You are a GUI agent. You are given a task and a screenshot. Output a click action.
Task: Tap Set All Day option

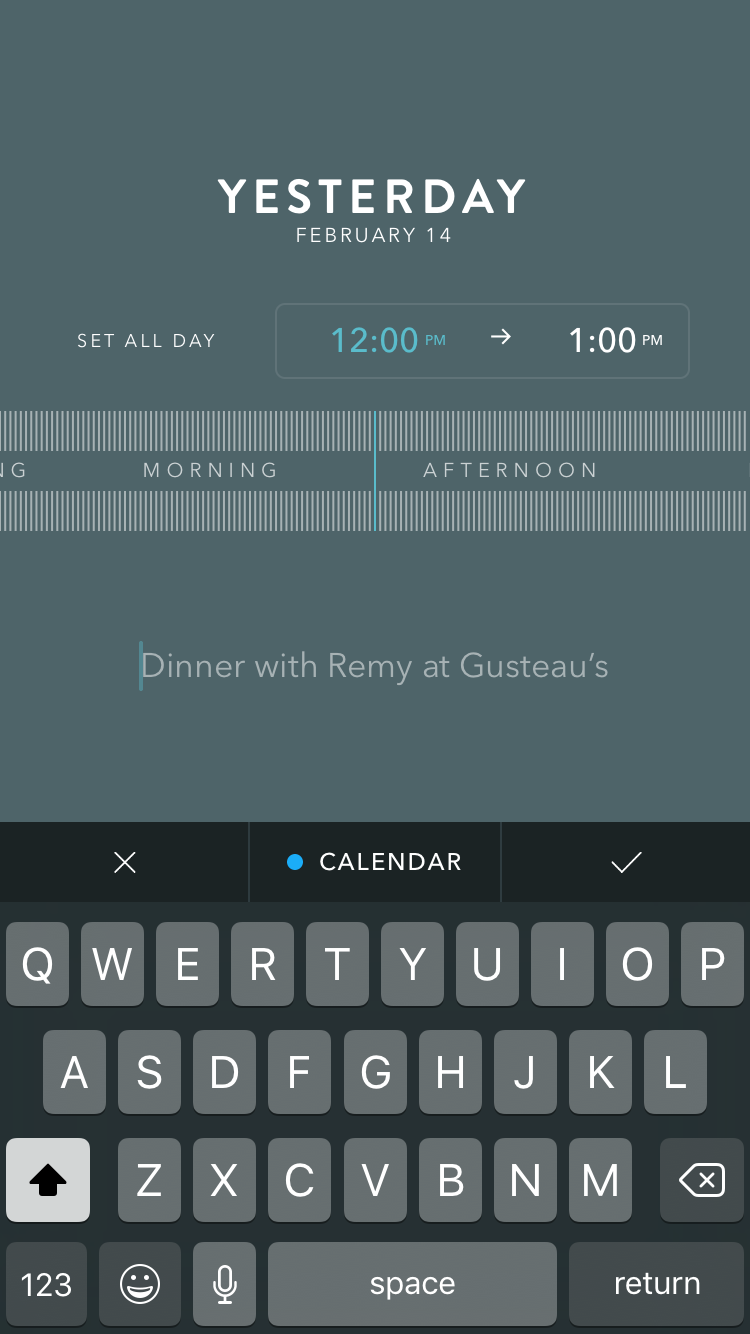[x=146, y=341]
